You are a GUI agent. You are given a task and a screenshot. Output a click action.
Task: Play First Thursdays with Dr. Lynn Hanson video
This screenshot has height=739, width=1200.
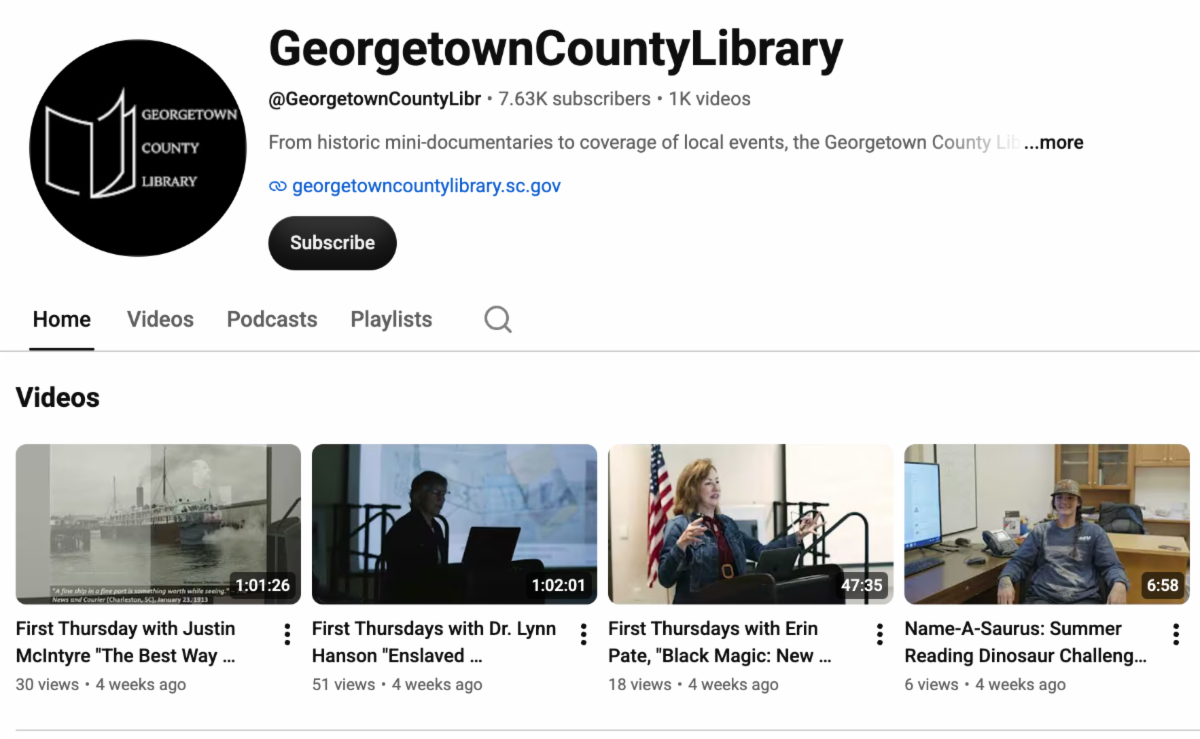coord(454,524)
